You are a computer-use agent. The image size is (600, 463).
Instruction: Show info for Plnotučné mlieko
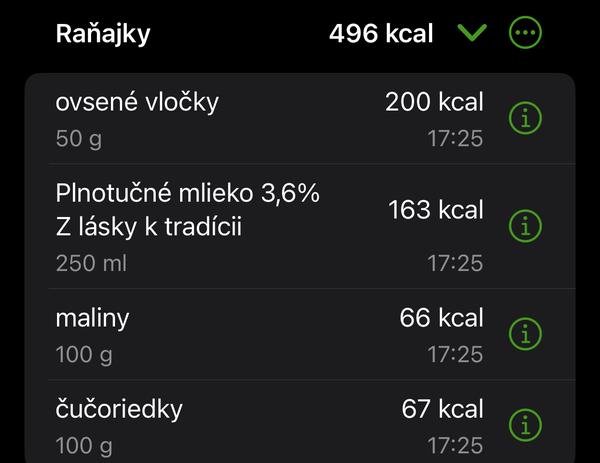525,227
